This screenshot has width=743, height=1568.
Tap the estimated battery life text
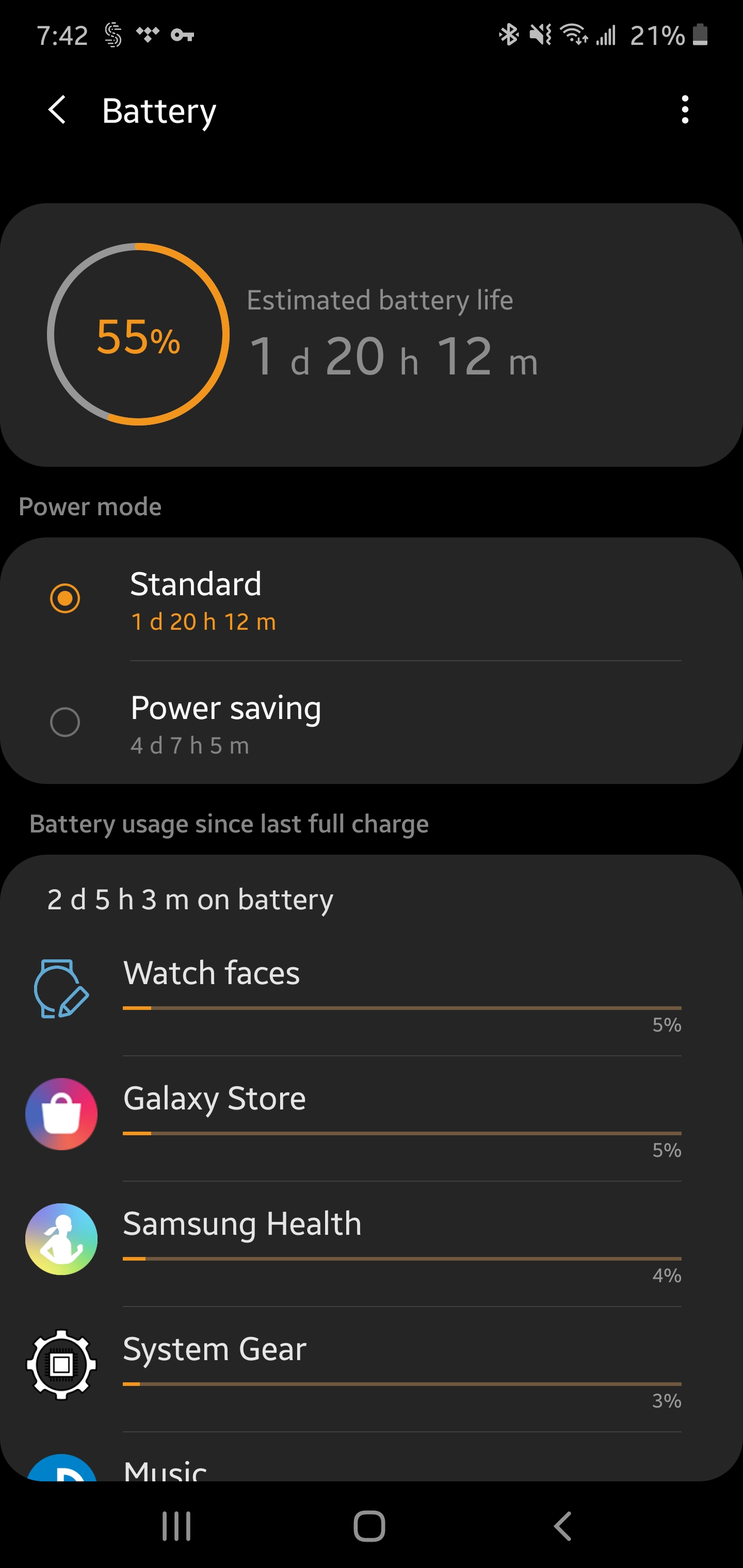tap(380, 300)
